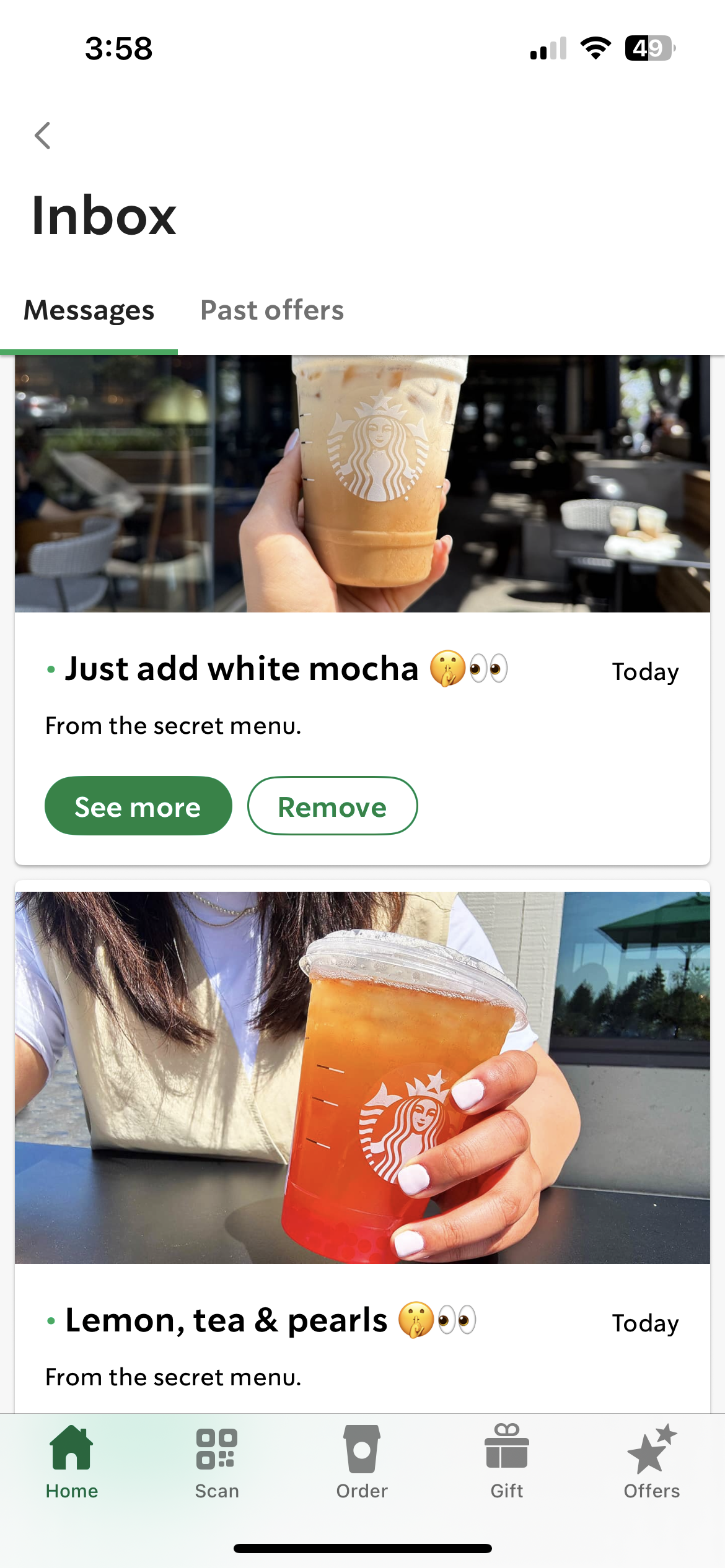See more about the white mocha message
Viewport: 725px width, 1568px height.
tap(138, 806)
